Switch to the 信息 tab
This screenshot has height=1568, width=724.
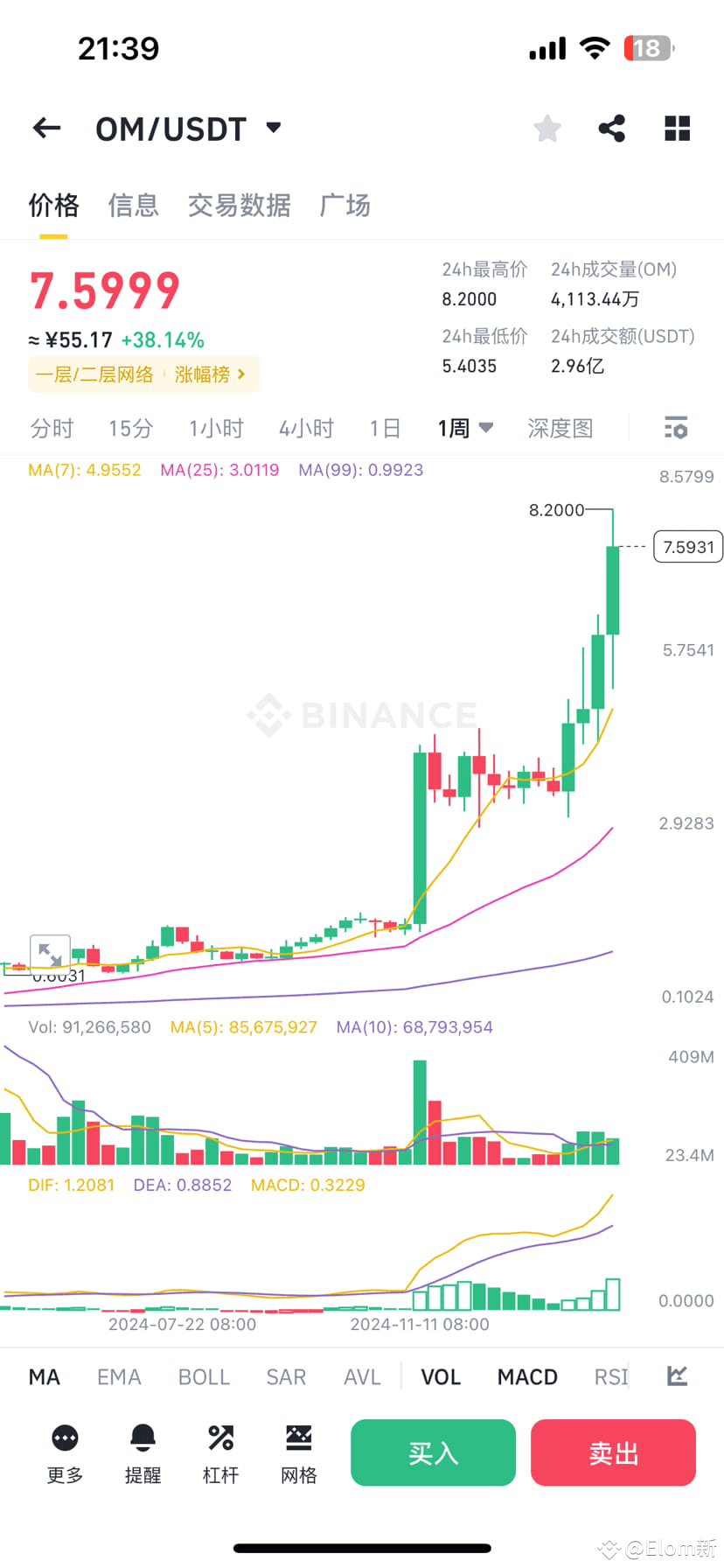pos(133,205)
